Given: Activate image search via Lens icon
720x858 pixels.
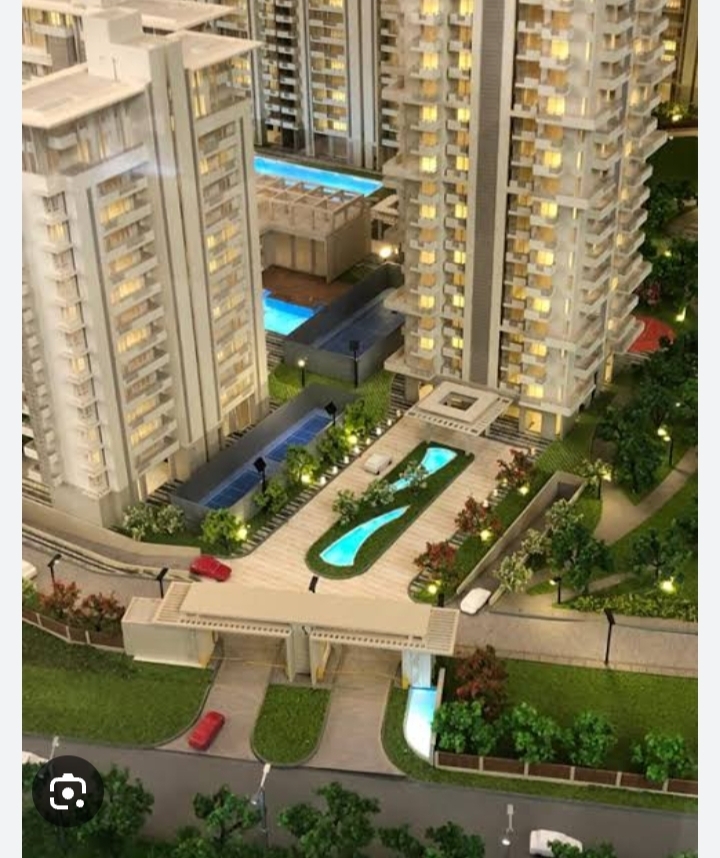Looking at the screenshot, I should tap(66, 791).
